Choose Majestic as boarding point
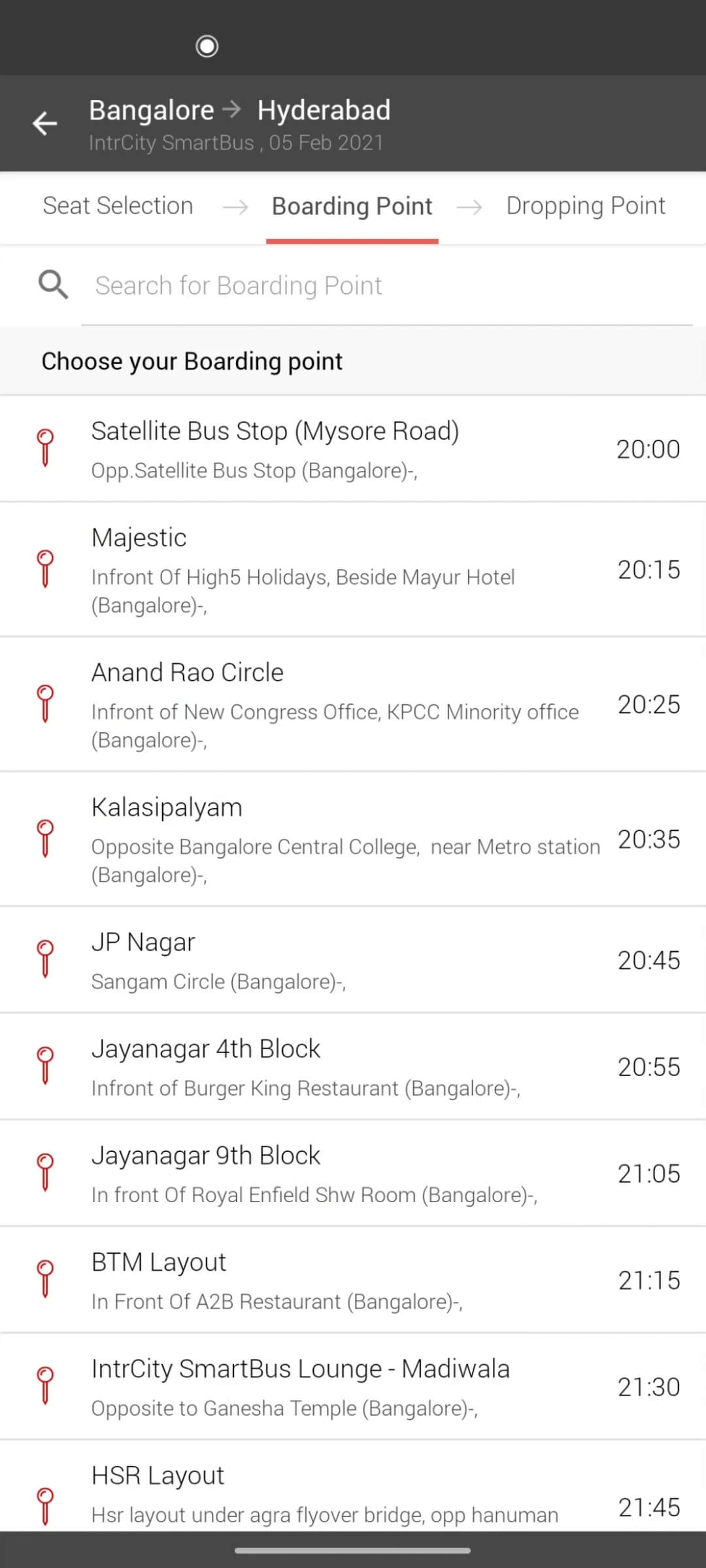706x1568 pixels. coord(353,570)
